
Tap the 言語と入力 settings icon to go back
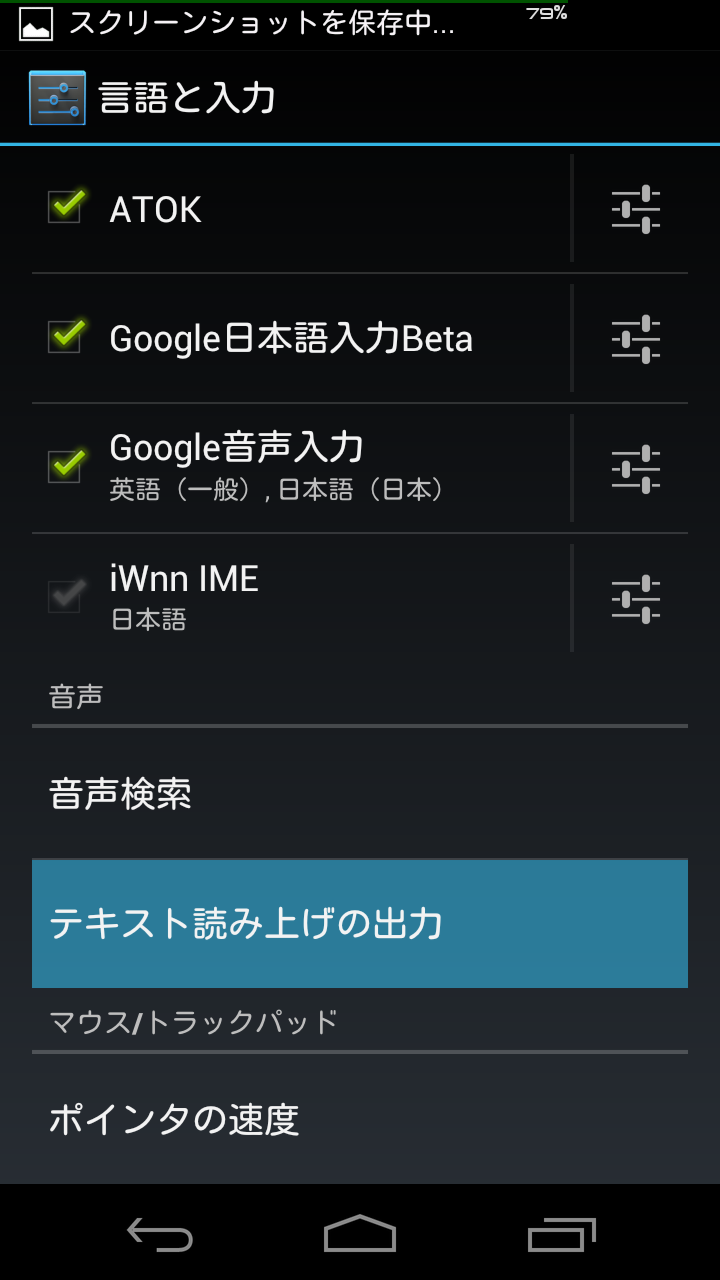(57, 98)
